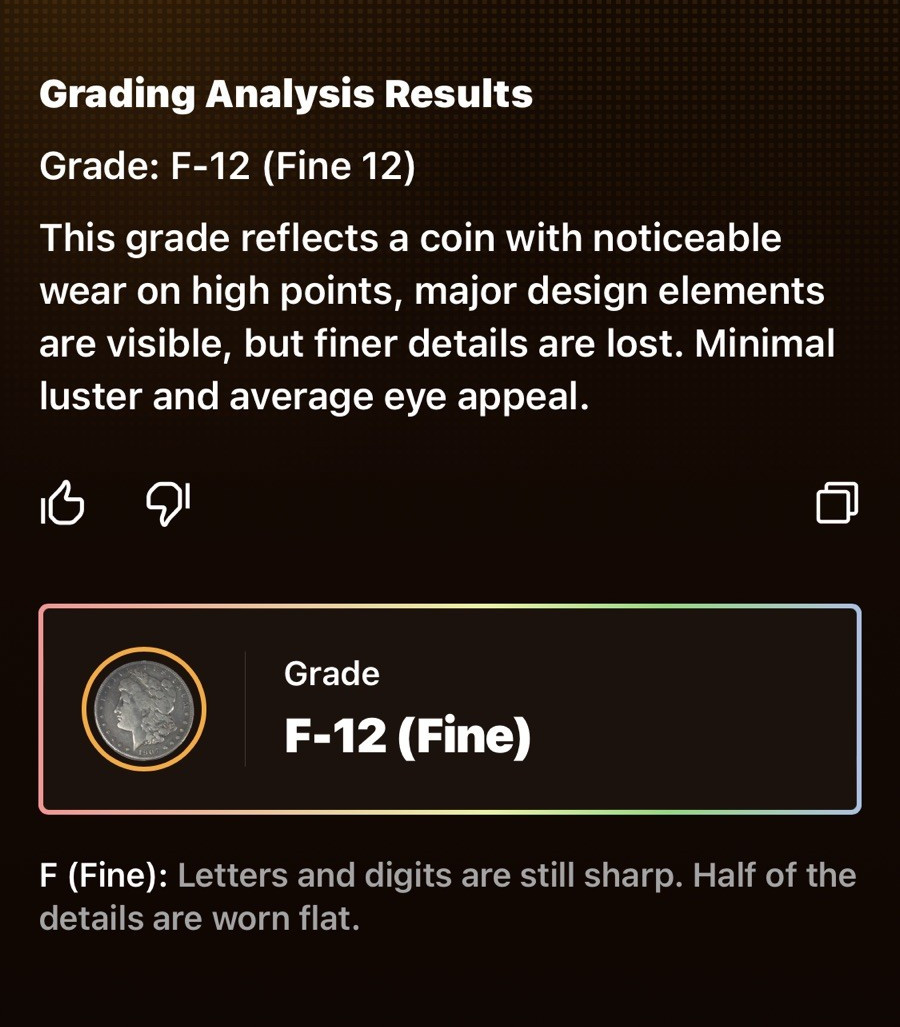Dislike the grading analysis result
The height and width of the screenshot is (1027, 900).
click(x=168, y=503)
